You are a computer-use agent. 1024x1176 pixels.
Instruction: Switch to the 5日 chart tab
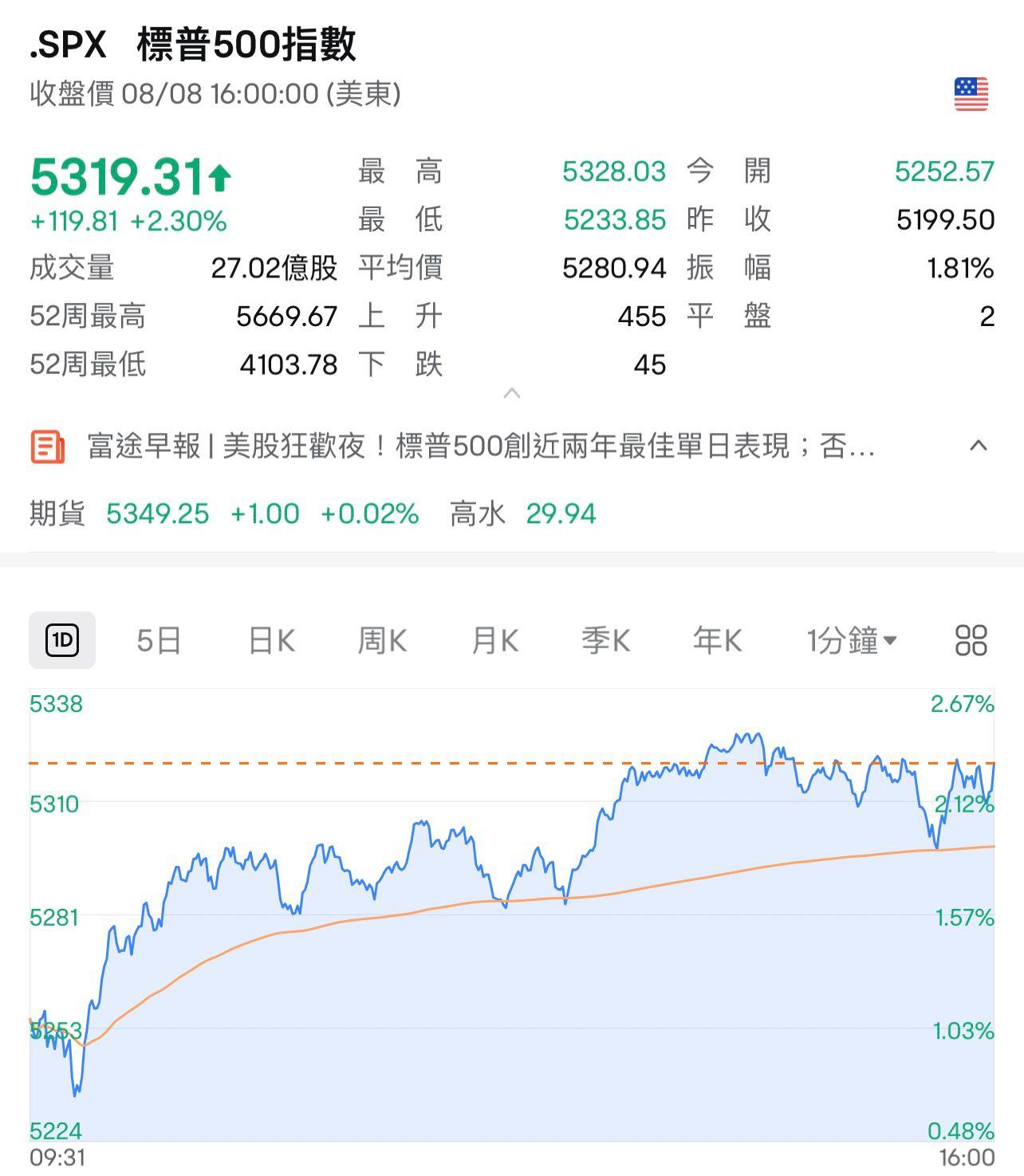click(x=160, y=640)
